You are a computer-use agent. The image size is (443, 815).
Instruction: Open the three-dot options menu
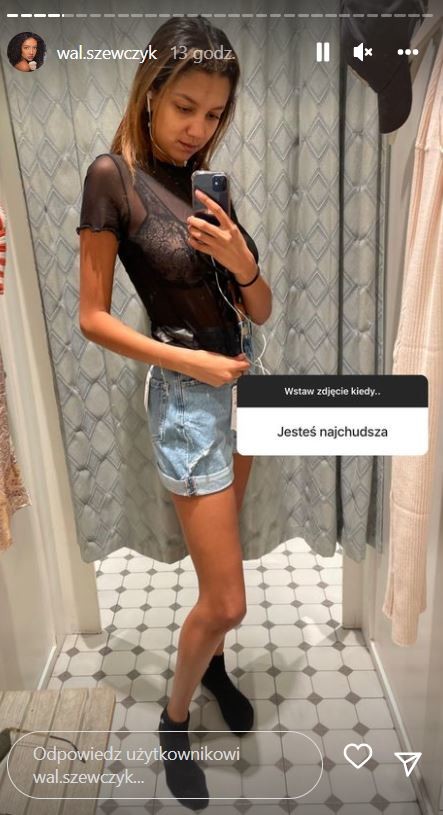click(408, 52)
